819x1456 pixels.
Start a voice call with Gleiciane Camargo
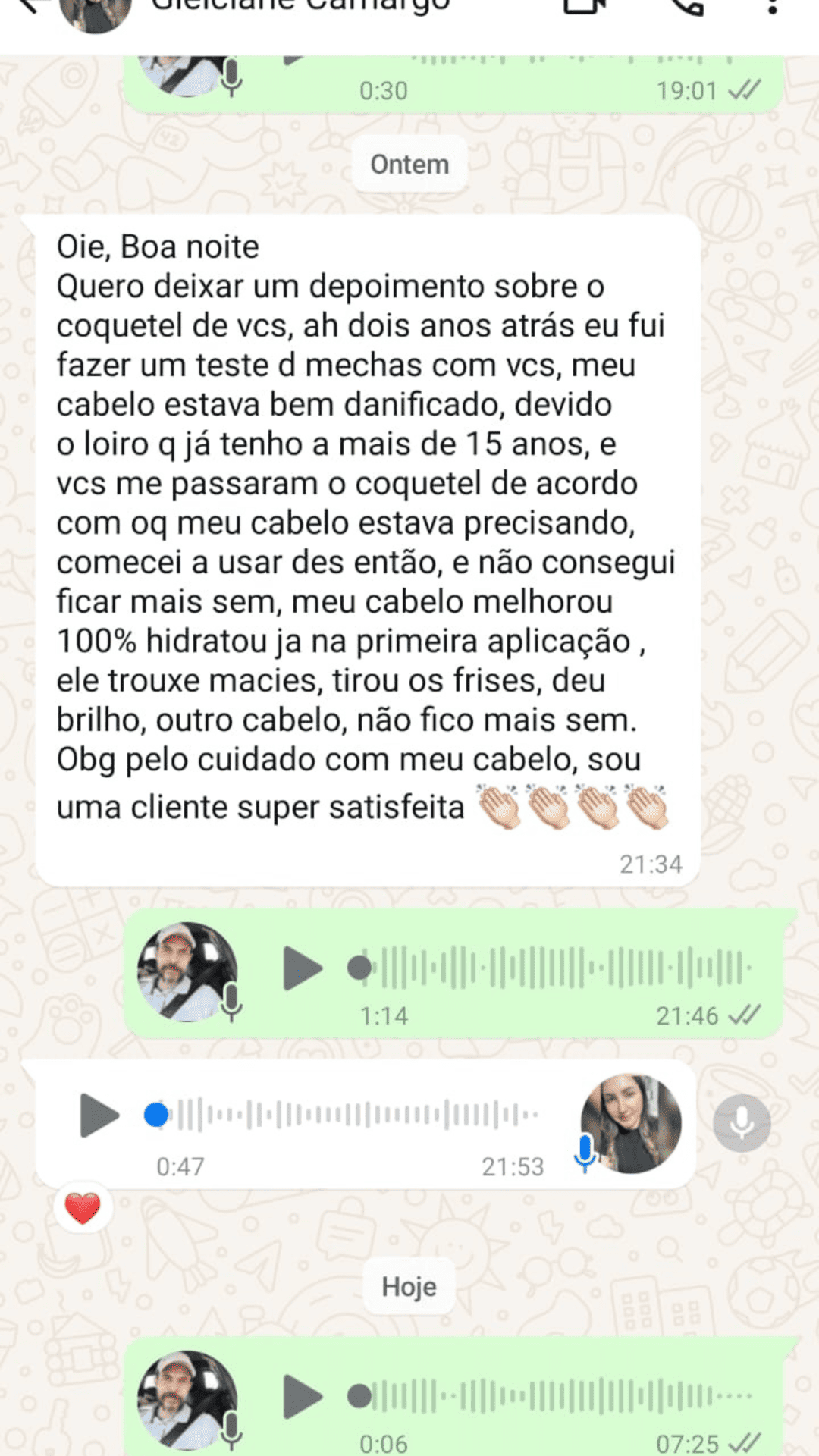pyautogui.click(x=688, y=6)
